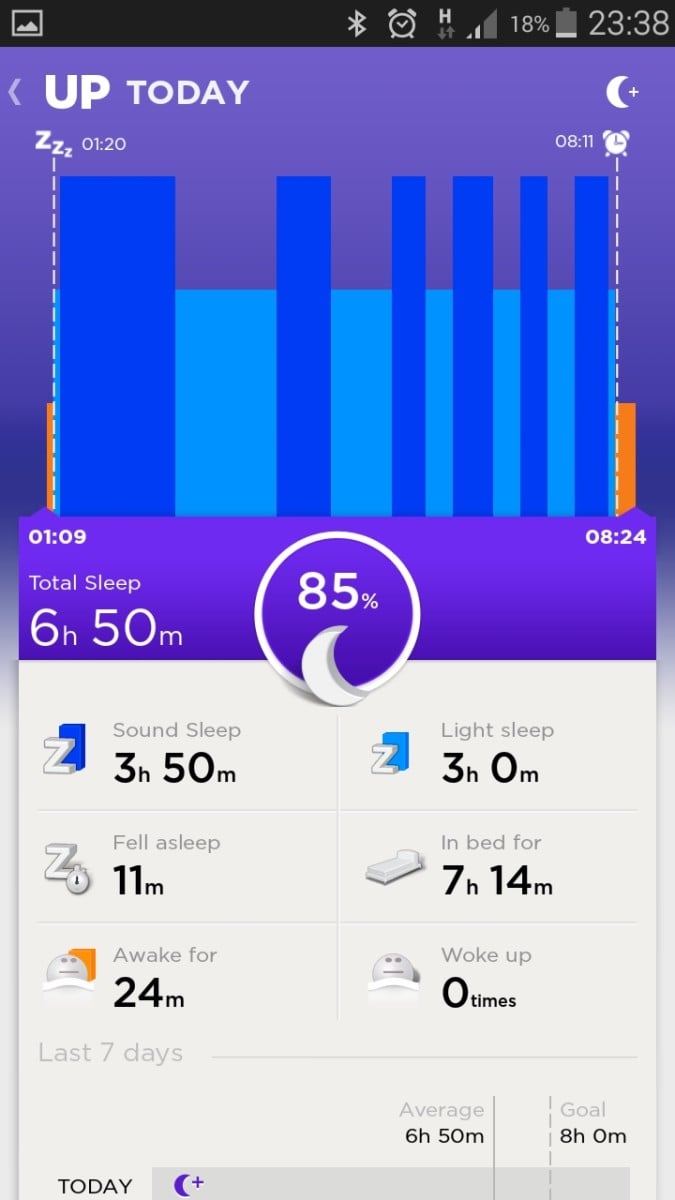Go back via the UP Today arrow
The image size is (675, 1200).
click(x=15, y=93)
